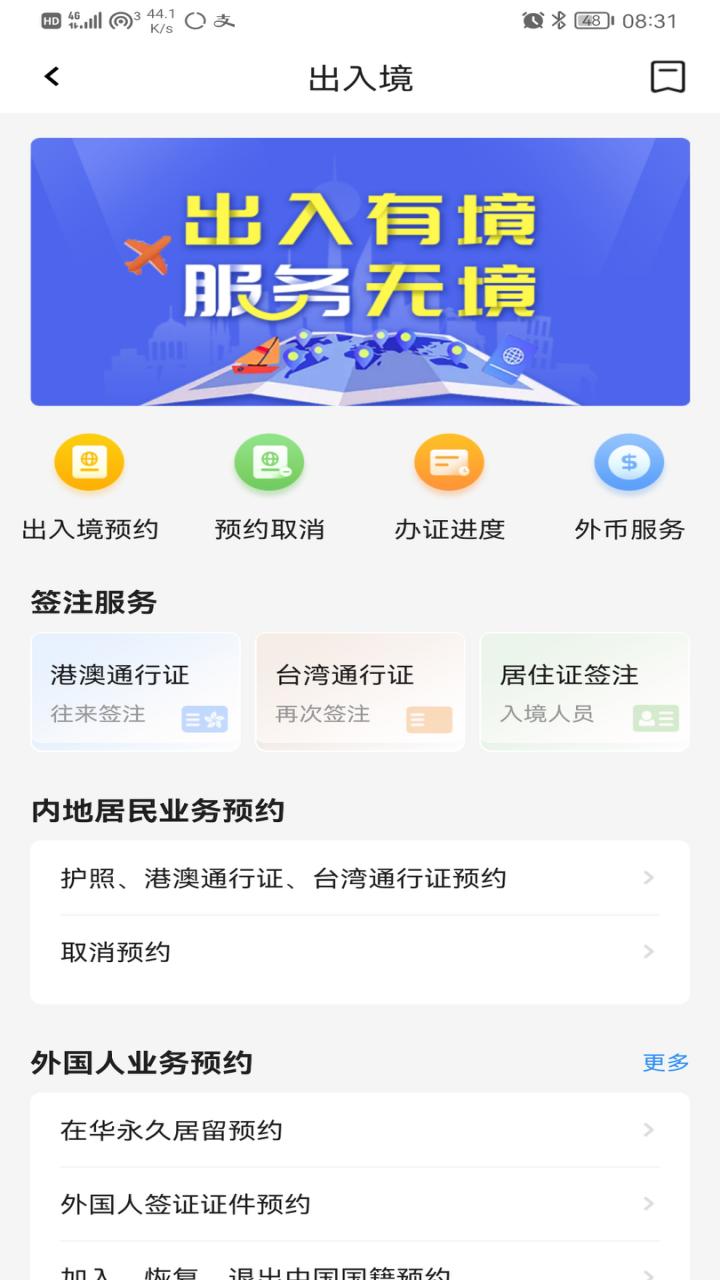Tap the bookmark icon at top right
The height and width of the screenshot is (1280, 720).
[668, 78]
